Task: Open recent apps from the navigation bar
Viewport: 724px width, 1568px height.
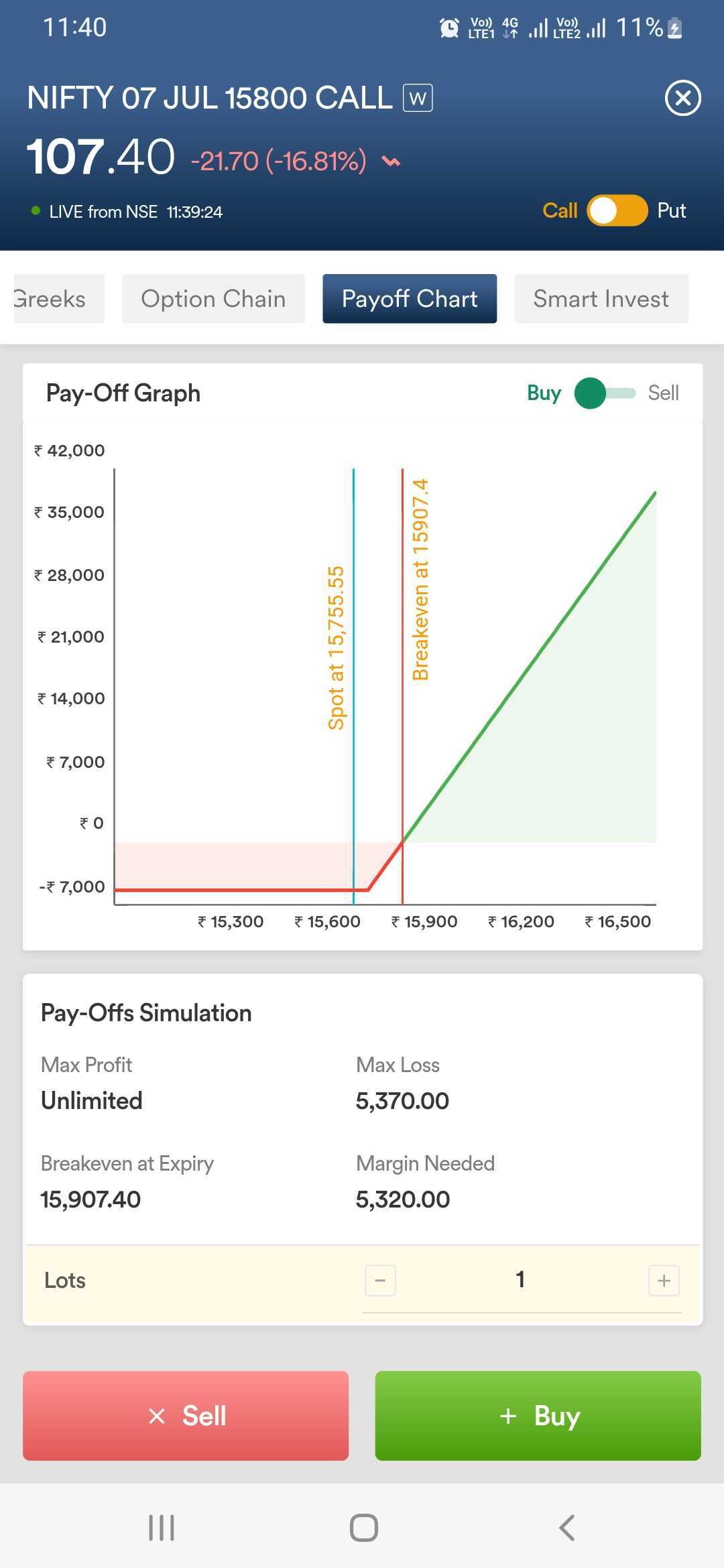Action: [162, 1528]
